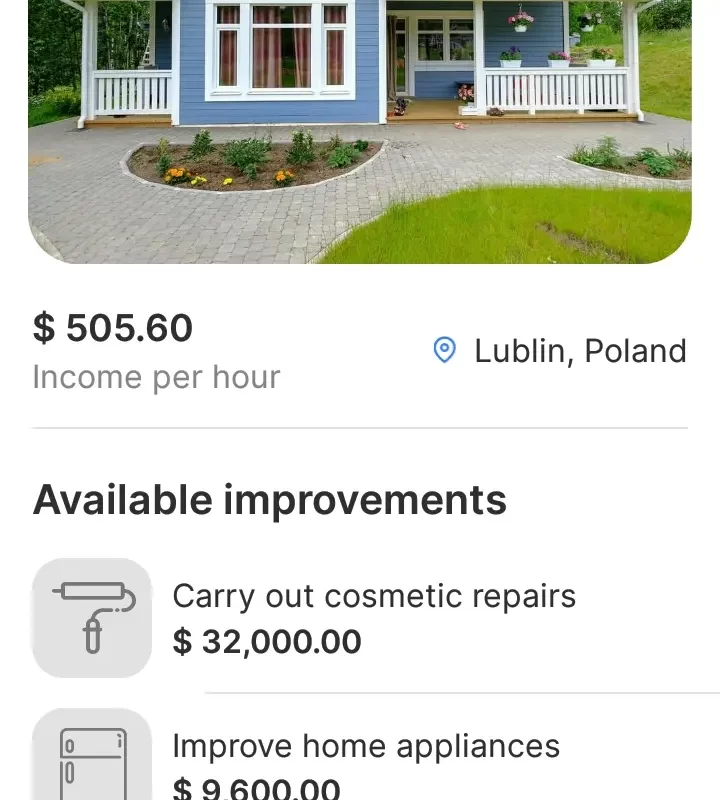Select Carry out cosmetic repairs improvement

click(x=373, y=617)
